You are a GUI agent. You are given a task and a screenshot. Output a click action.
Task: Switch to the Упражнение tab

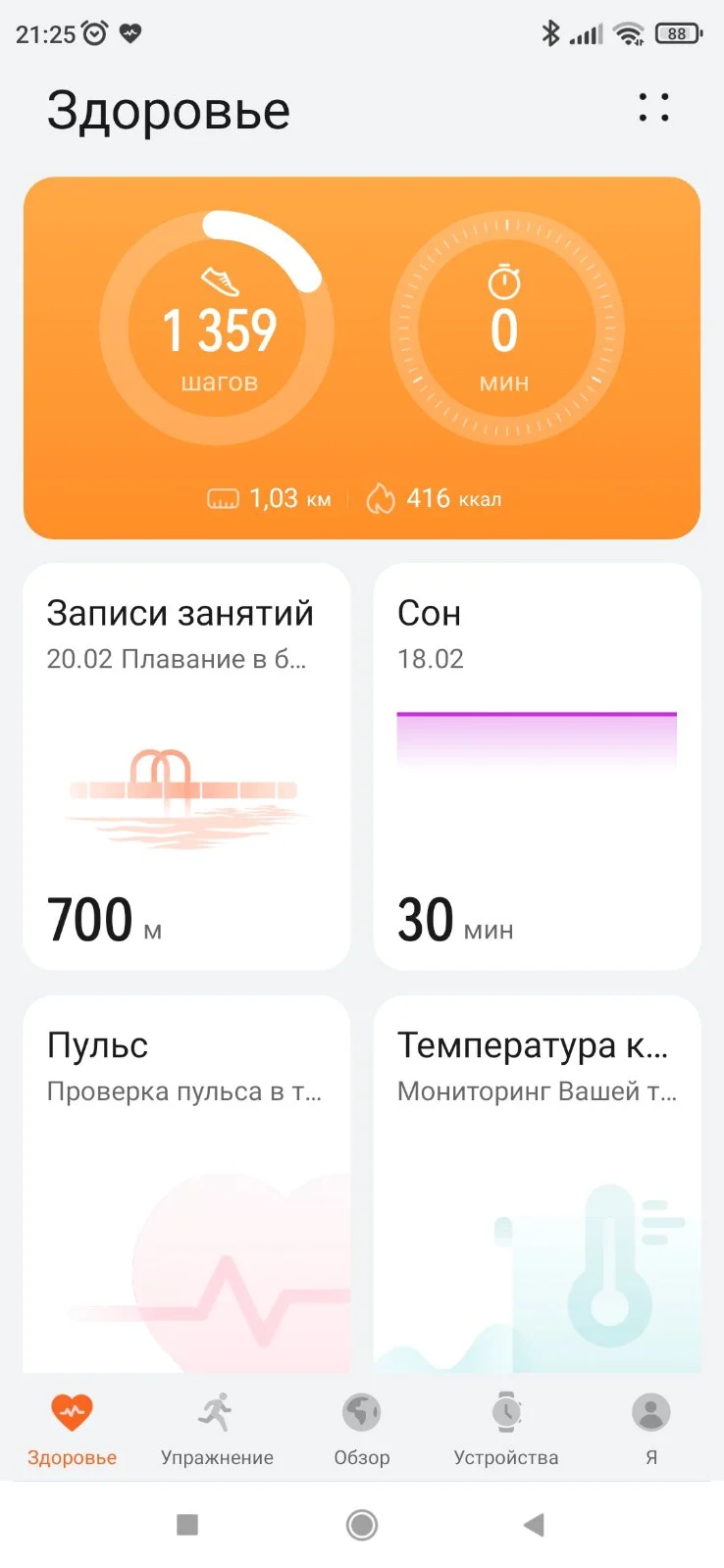click(x=217, y=1429)
